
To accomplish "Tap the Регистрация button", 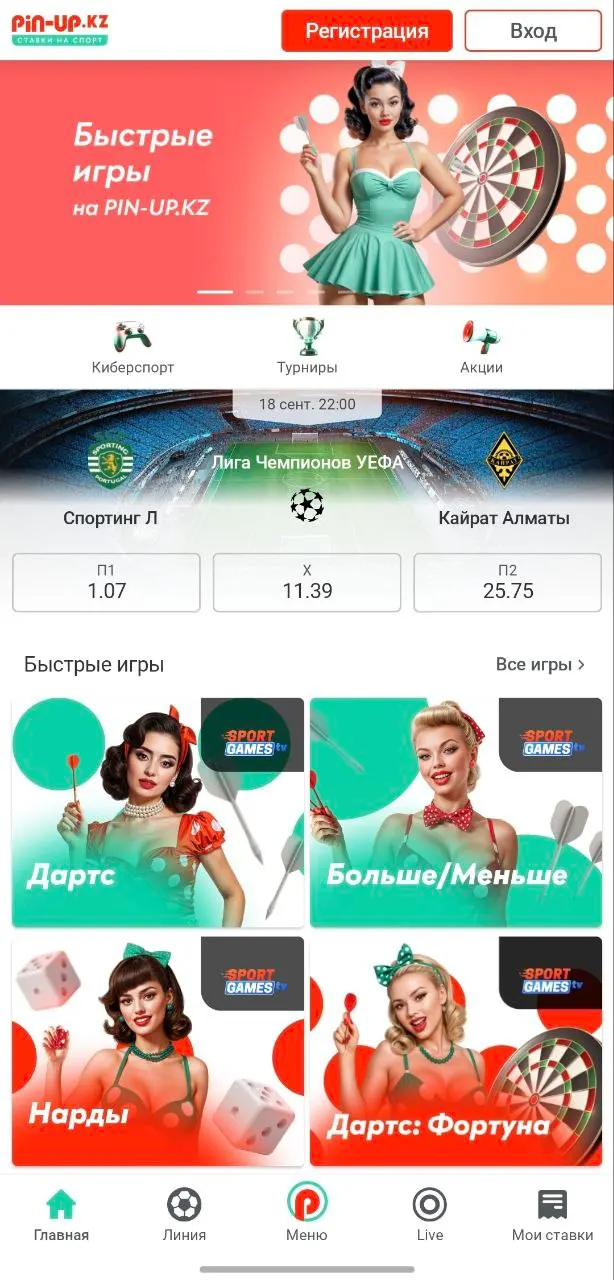I will [366, 31].
